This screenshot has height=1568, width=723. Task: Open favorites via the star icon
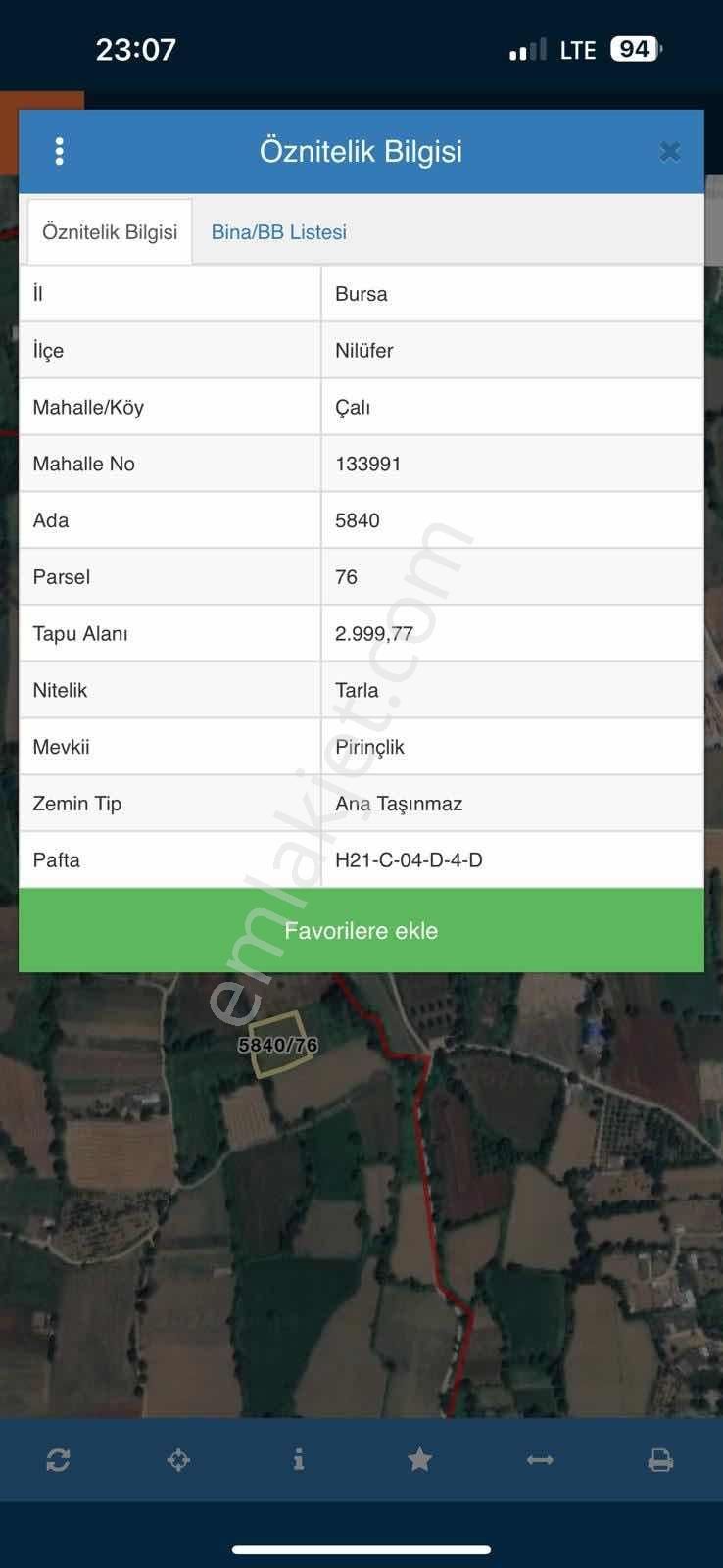[419, 1460]
